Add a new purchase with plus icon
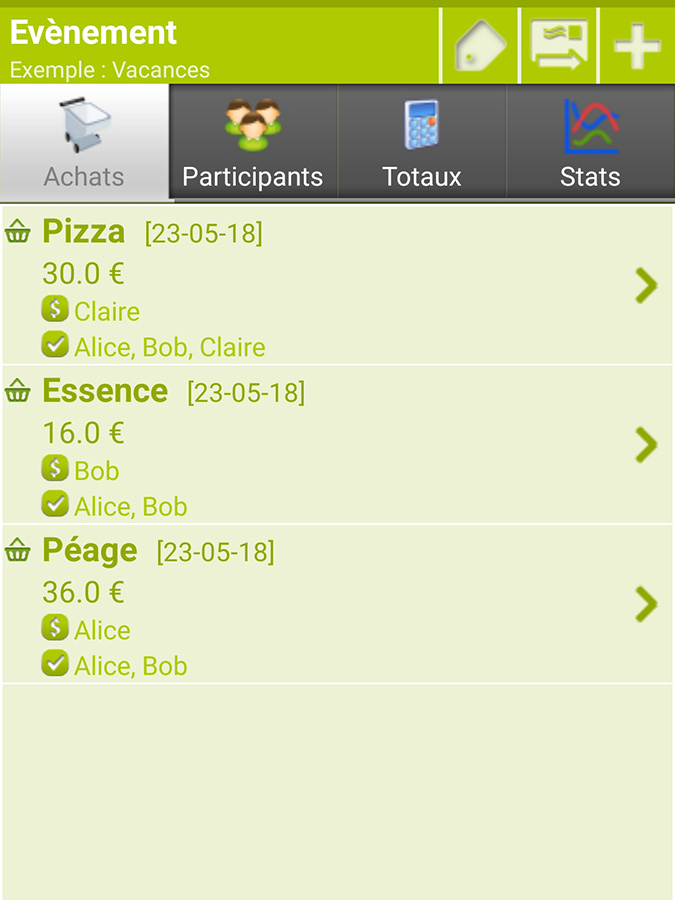The height and width of the screenshot is (900, 675). (x=637, y=46)
